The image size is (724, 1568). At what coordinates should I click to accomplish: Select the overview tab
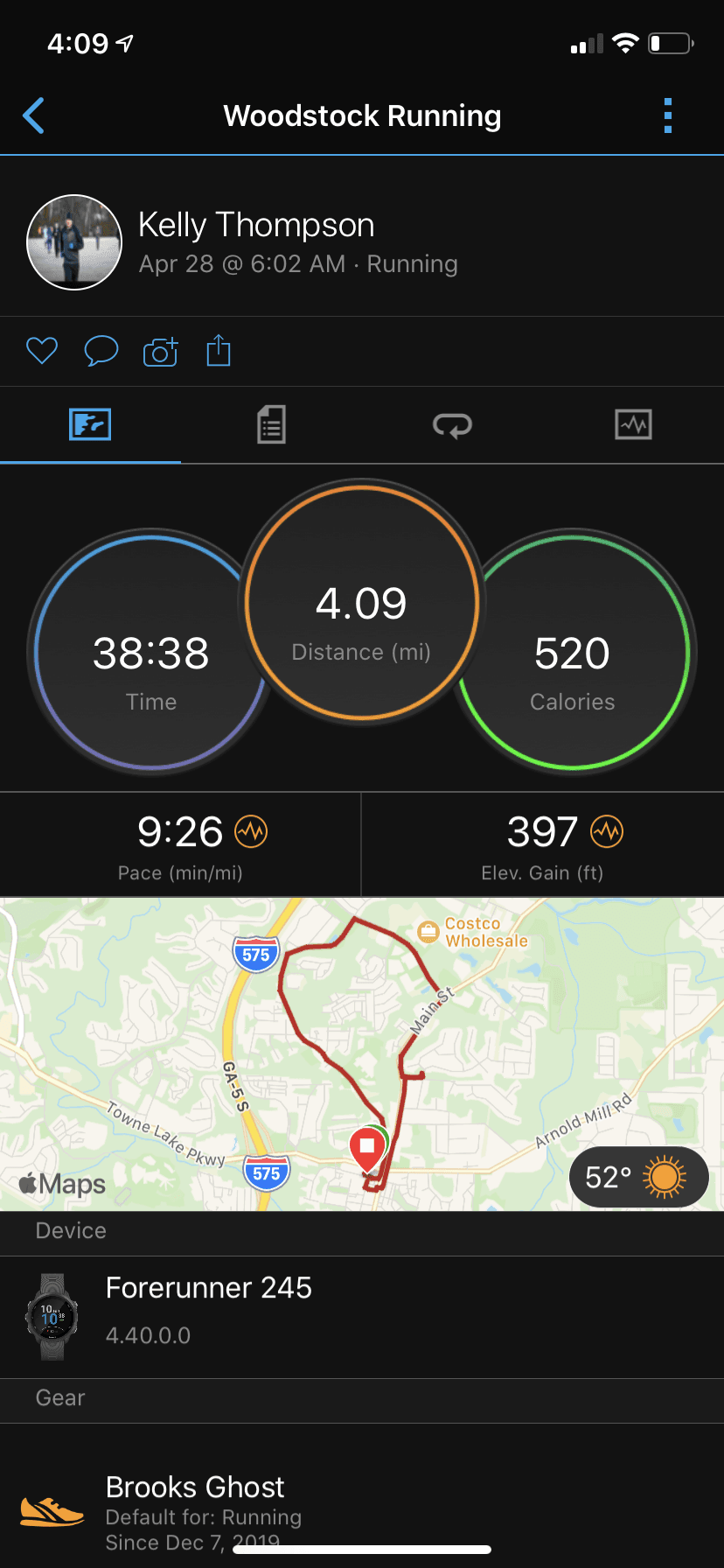pos(90,425)
